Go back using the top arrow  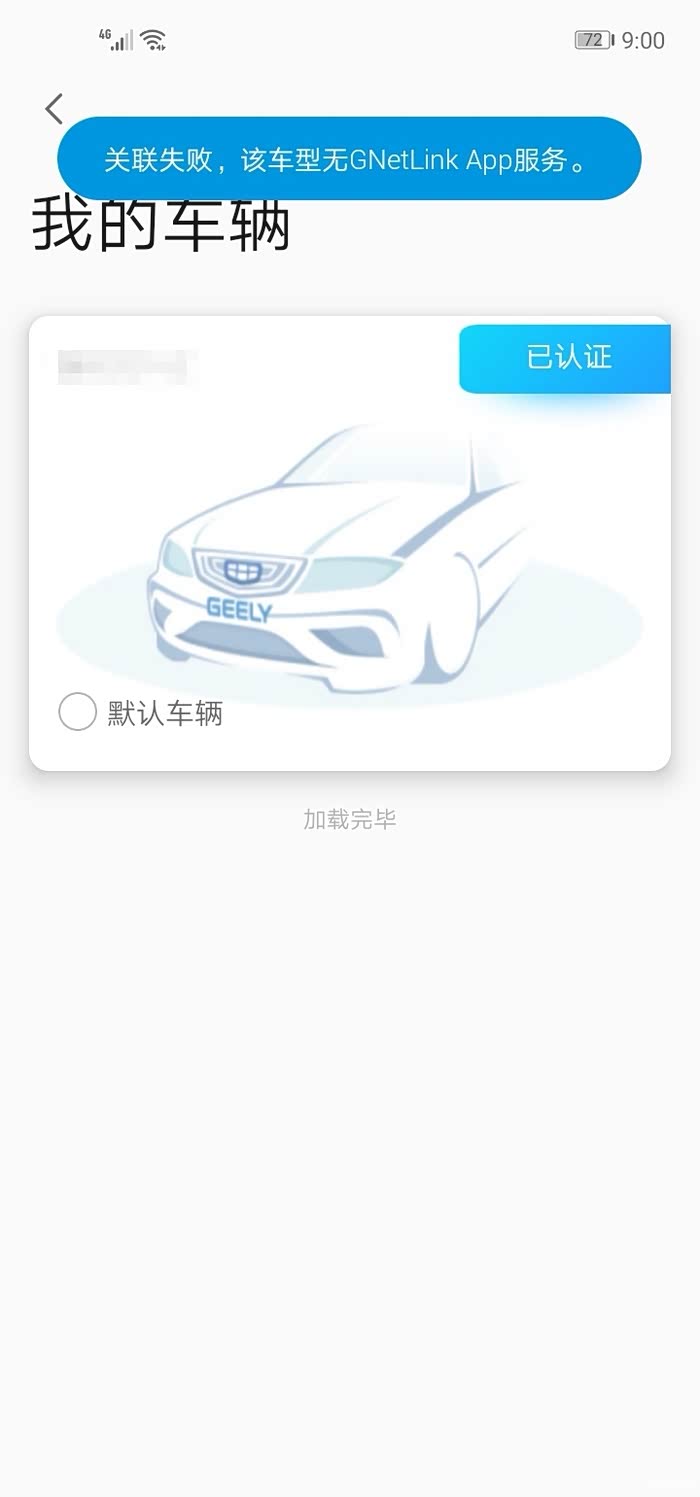[x=54, y=109]
